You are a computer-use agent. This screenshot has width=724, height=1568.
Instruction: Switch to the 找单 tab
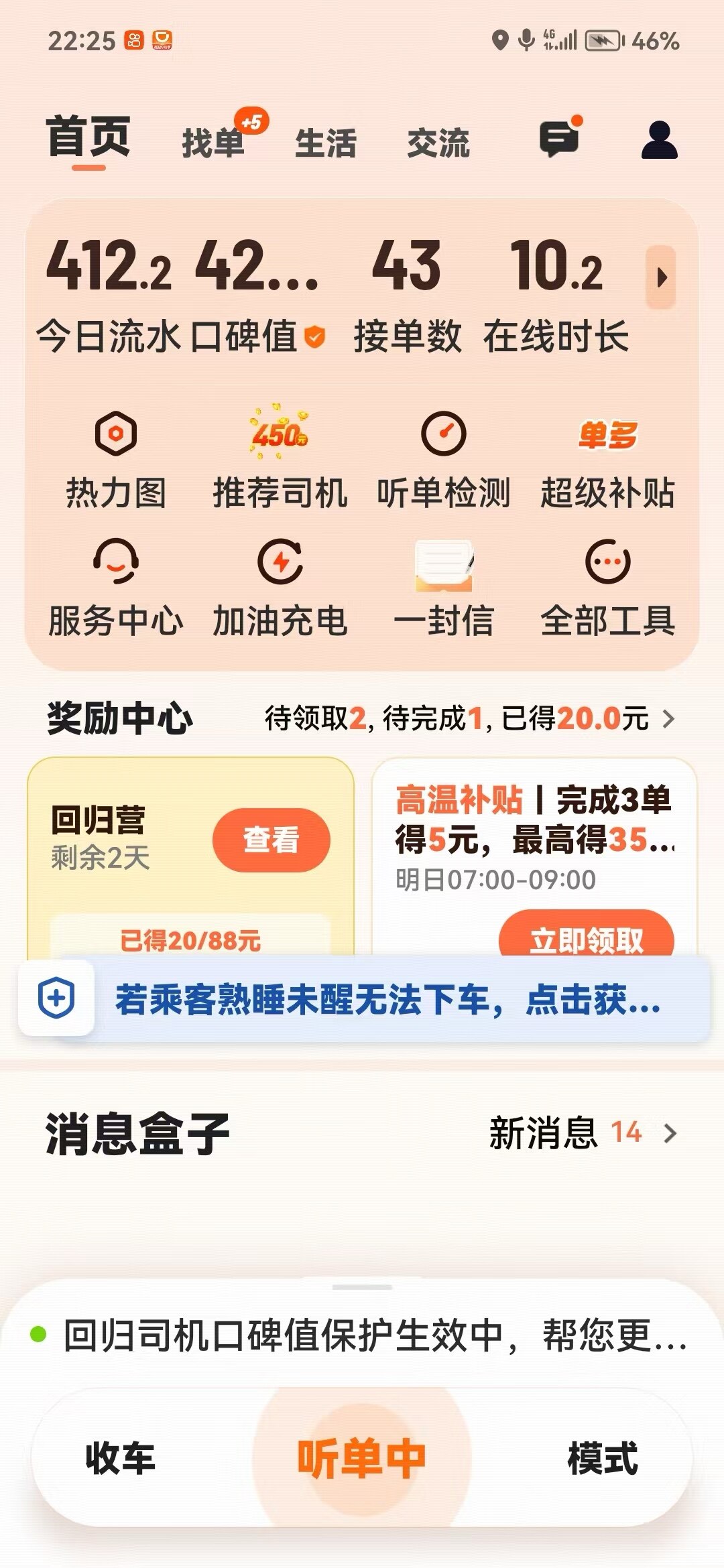[214, 143]
